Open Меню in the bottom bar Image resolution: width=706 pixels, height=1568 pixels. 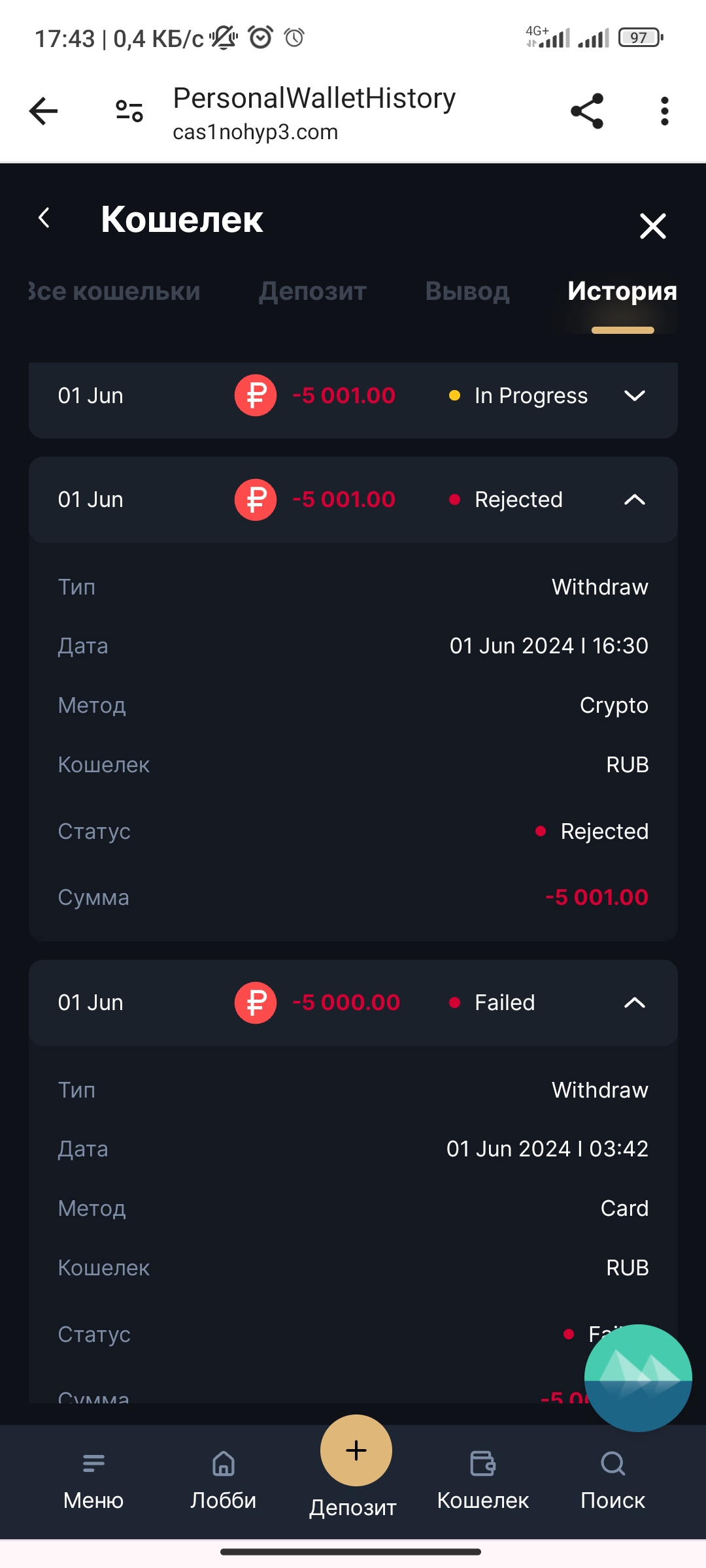93,1481
